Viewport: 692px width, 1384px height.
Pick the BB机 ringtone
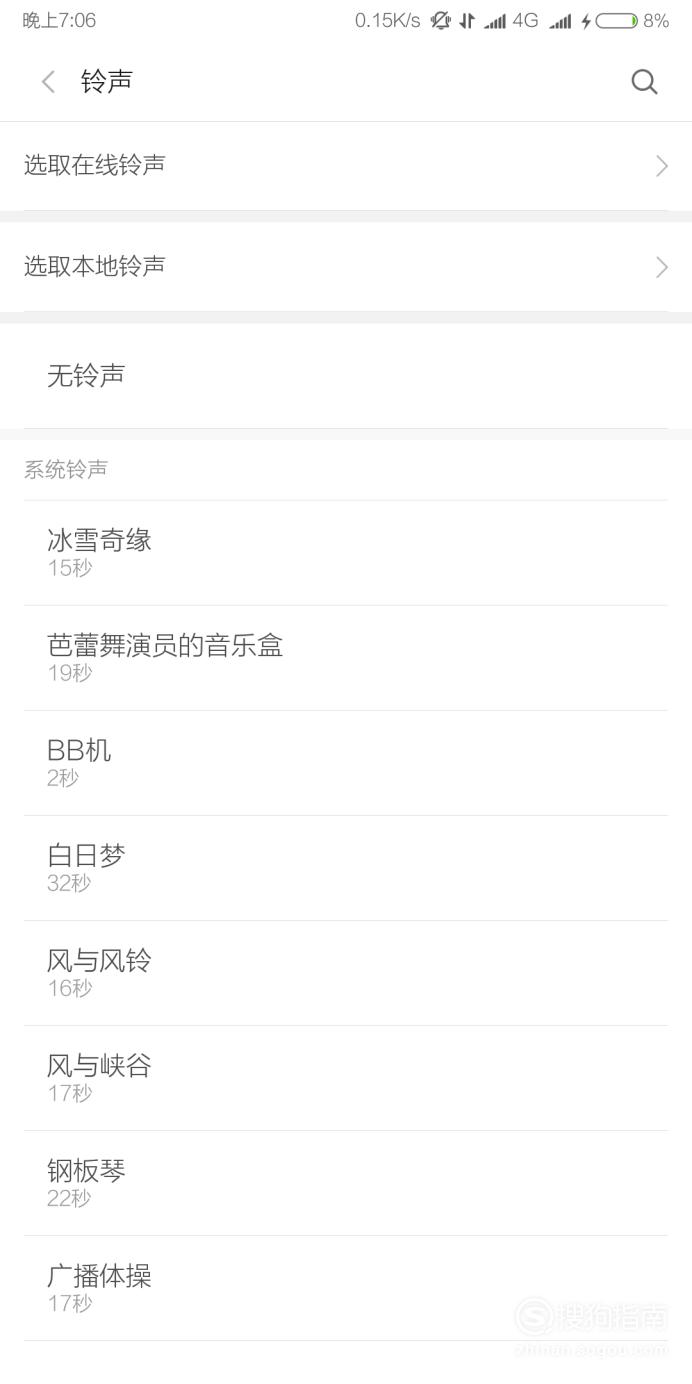click(x=346, y=763)
